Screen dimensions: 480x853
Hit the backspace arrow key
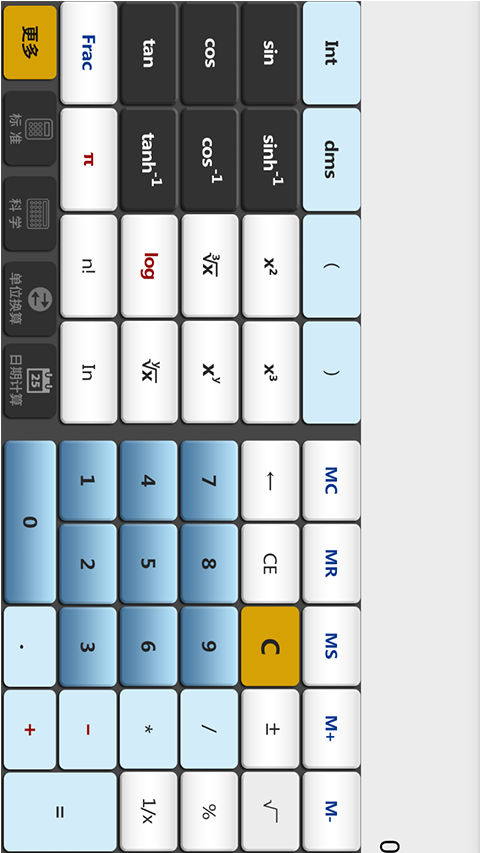pos(270,480)
